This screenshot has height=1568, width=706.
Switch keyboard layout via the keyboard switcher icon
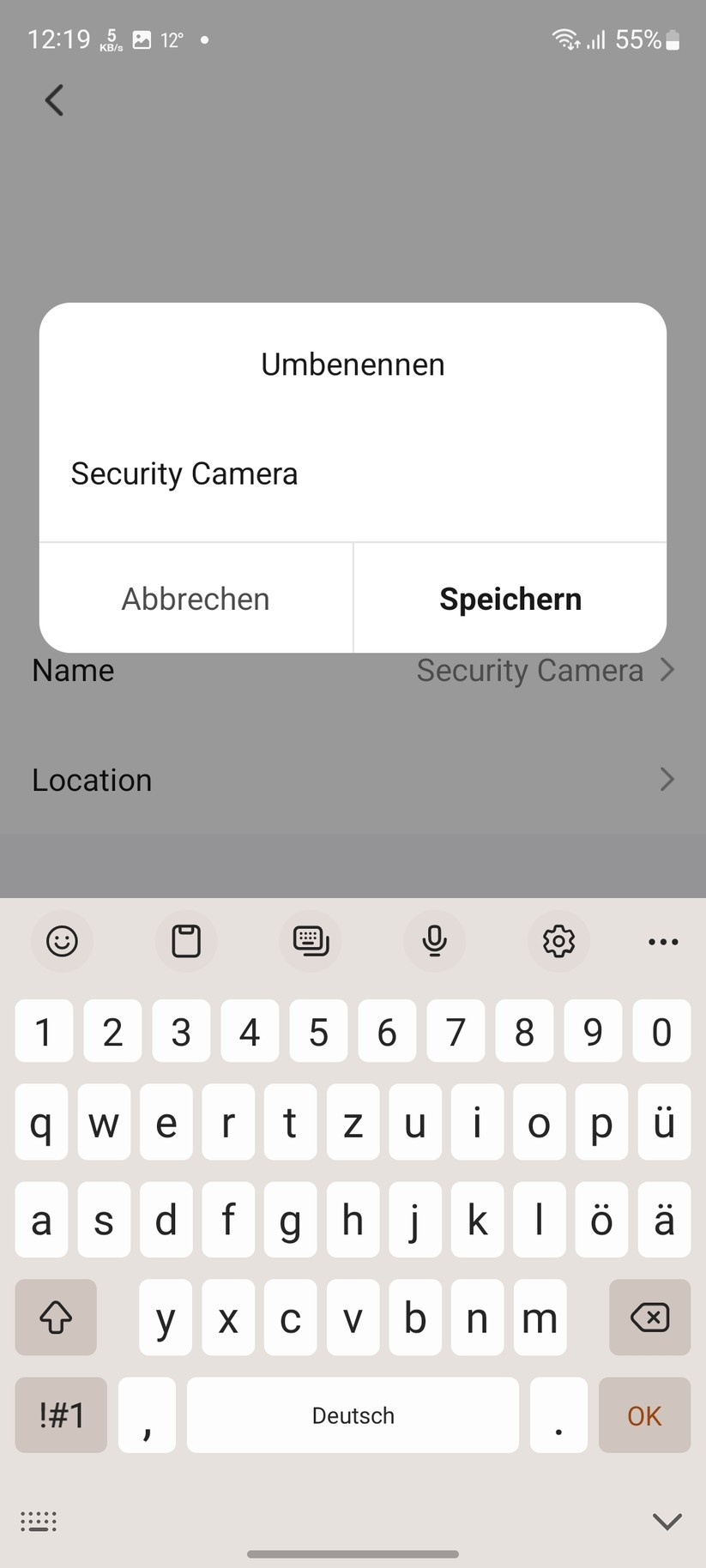[311, 941]
